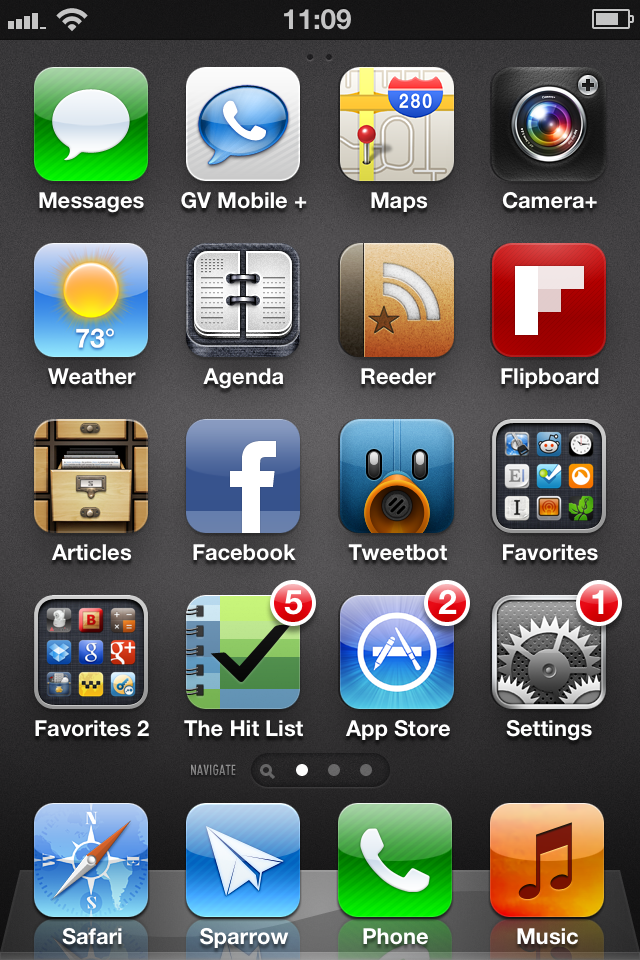Launch the Music app
Image resolution: width=640 pixels, height=960 pixels.
(x=548, y=860)
